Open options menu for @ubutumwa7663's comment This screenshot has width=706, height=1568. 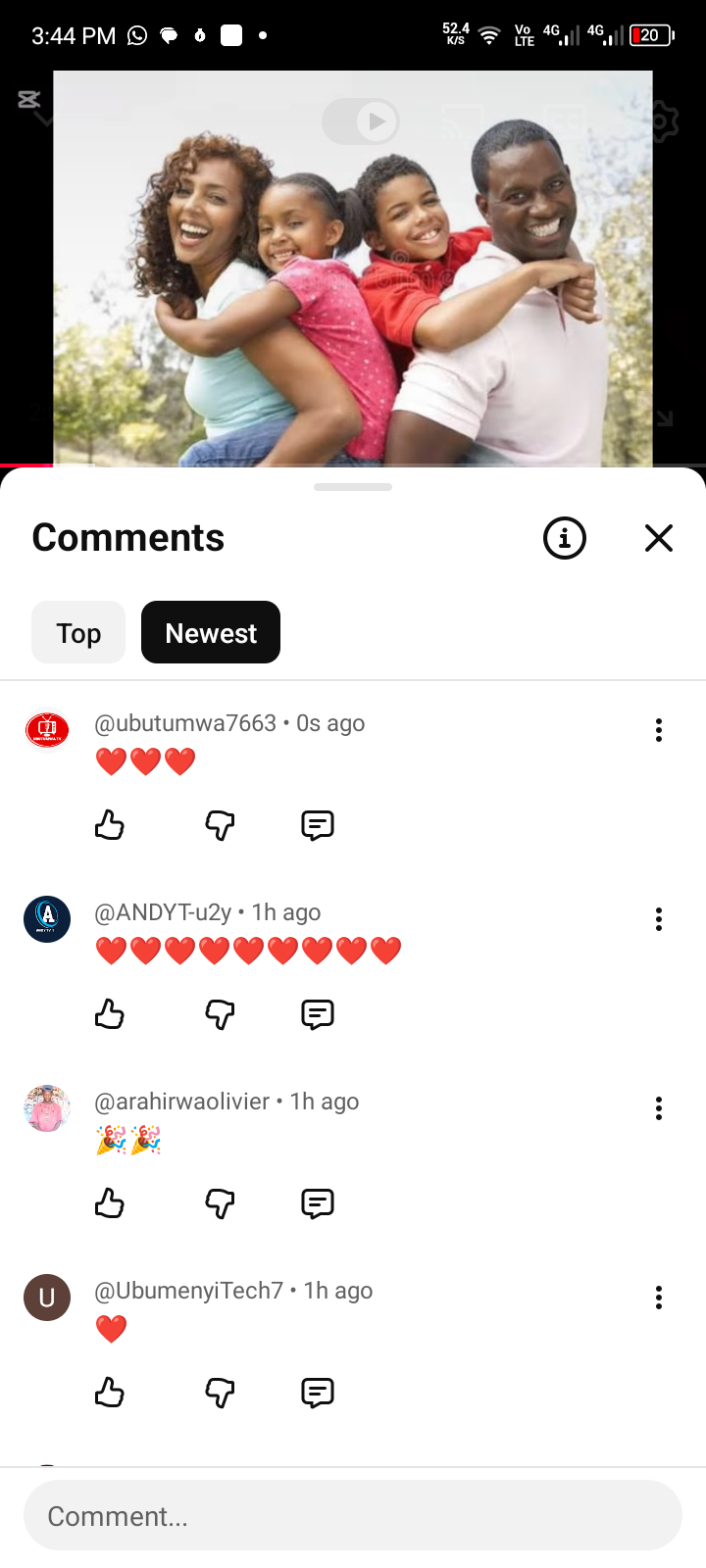tap(659, 730)
